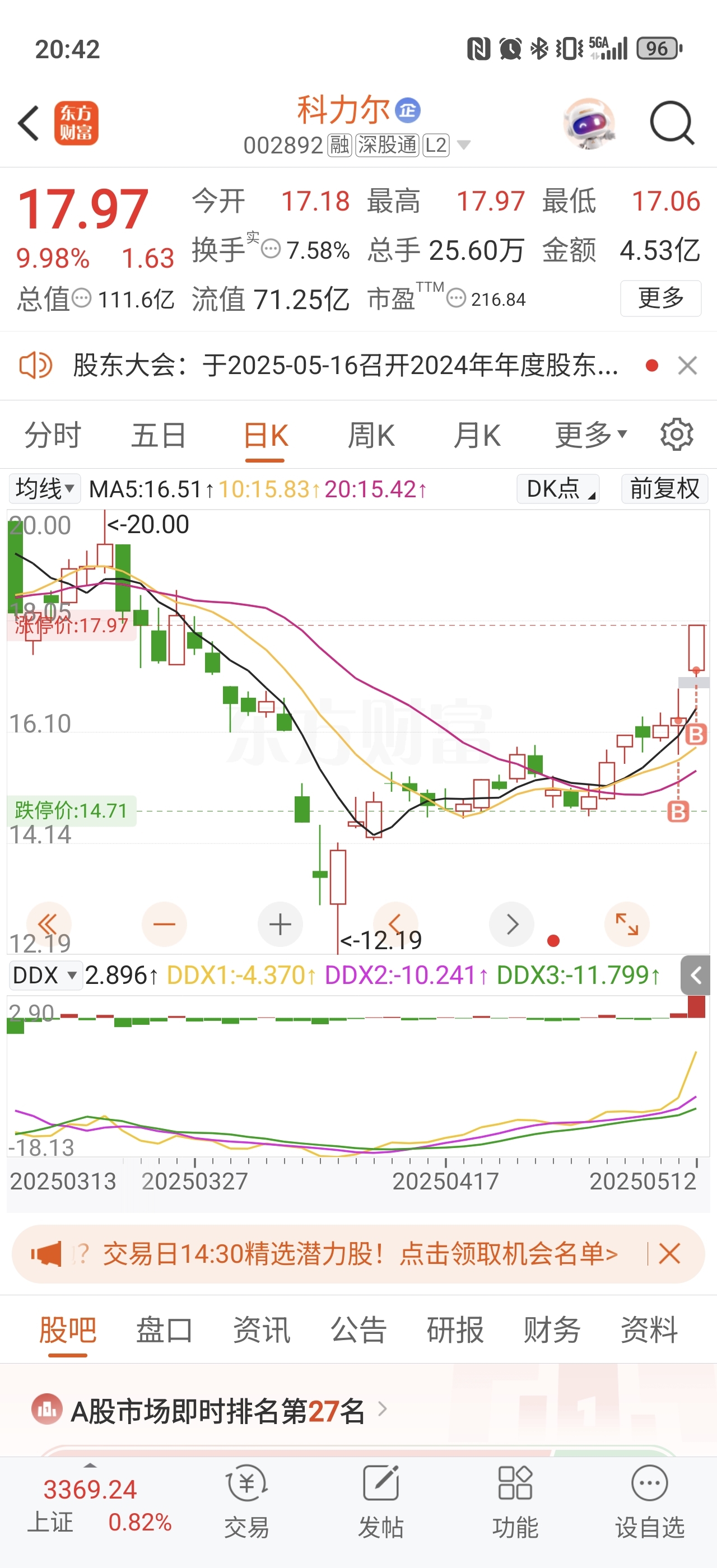The width and height of the screenshot is (717, 1568).
Task: Switch to the 五日 chart tab
Action: tap(159, 436)
